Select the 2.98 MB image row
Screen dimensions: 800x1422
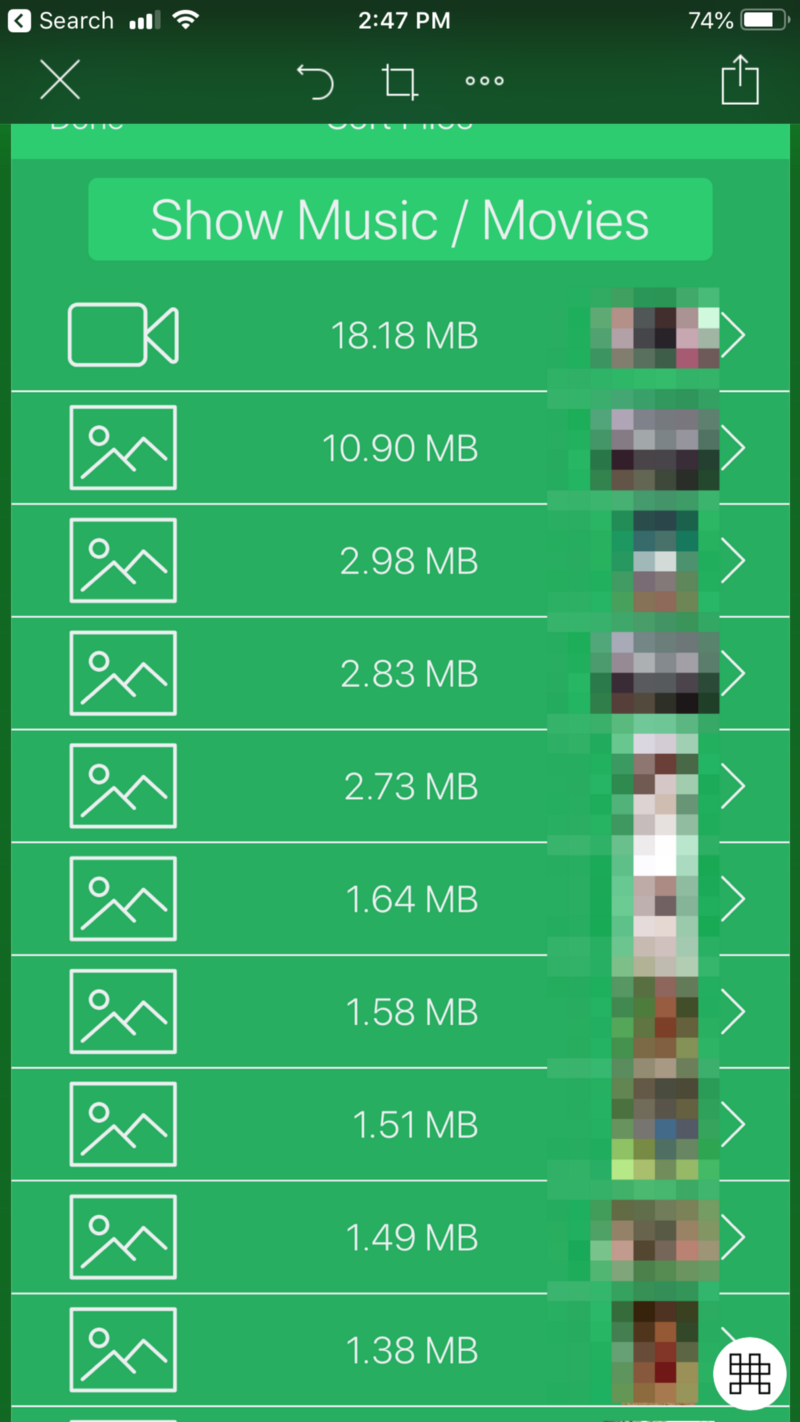click(400, 561)
